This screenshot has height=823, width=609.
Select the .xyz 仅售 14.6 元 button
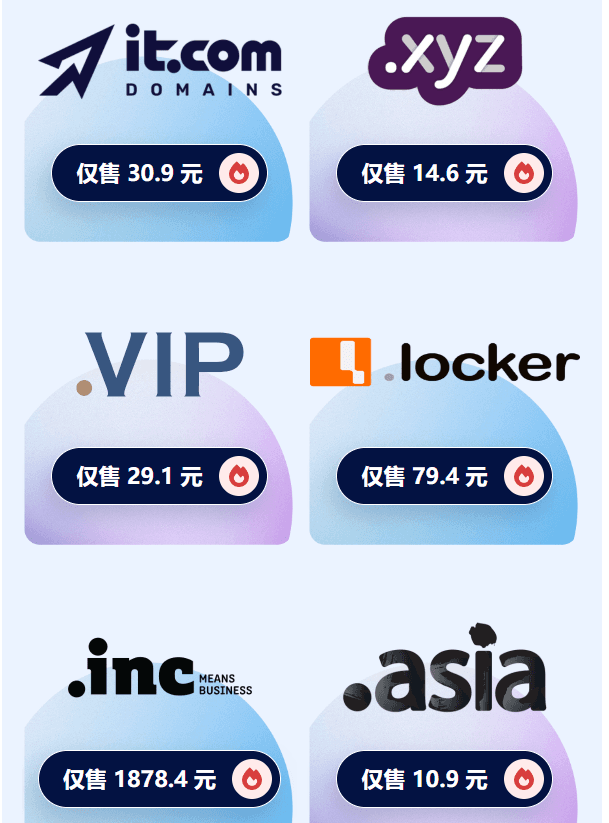(x=444, y=174)
